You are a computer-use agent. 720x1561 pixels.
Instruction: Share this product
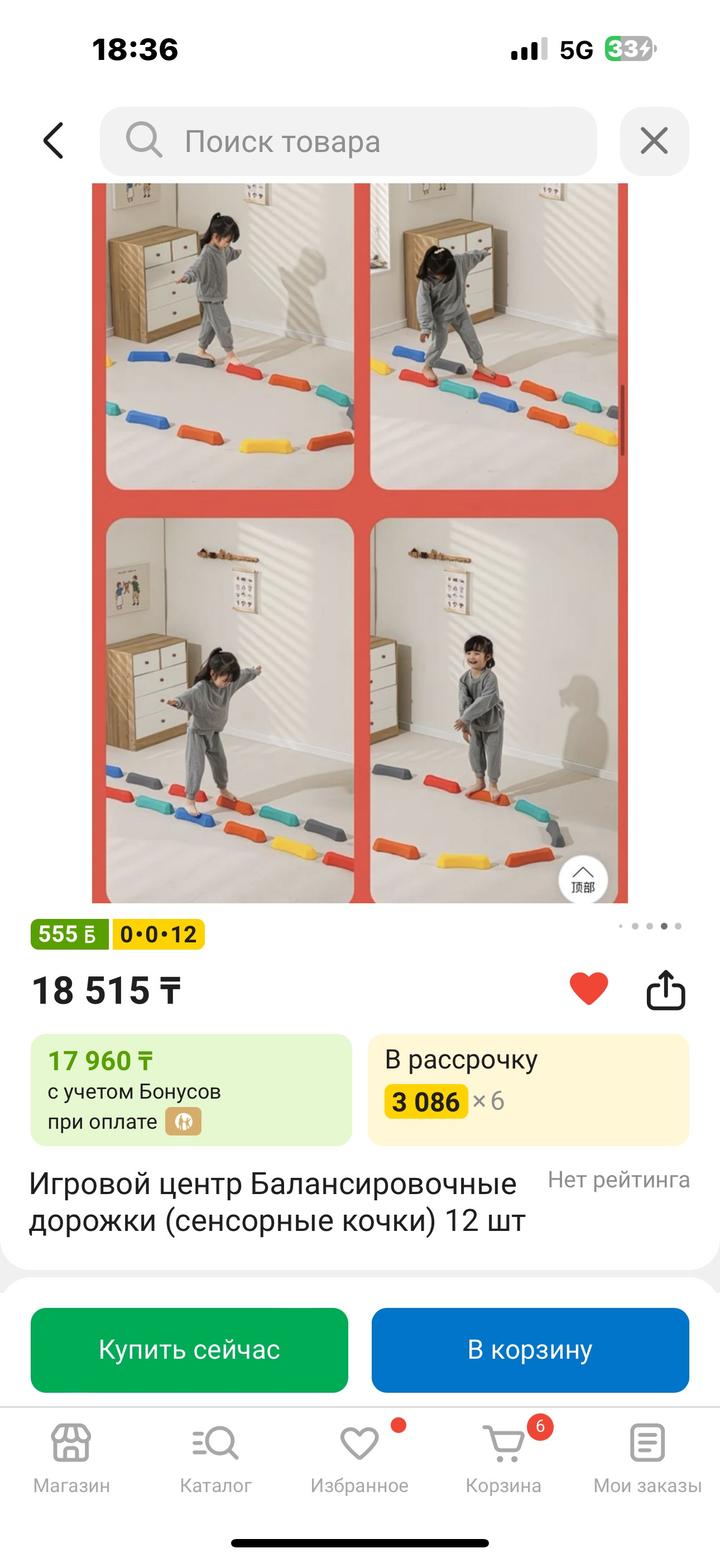[665, 990]
